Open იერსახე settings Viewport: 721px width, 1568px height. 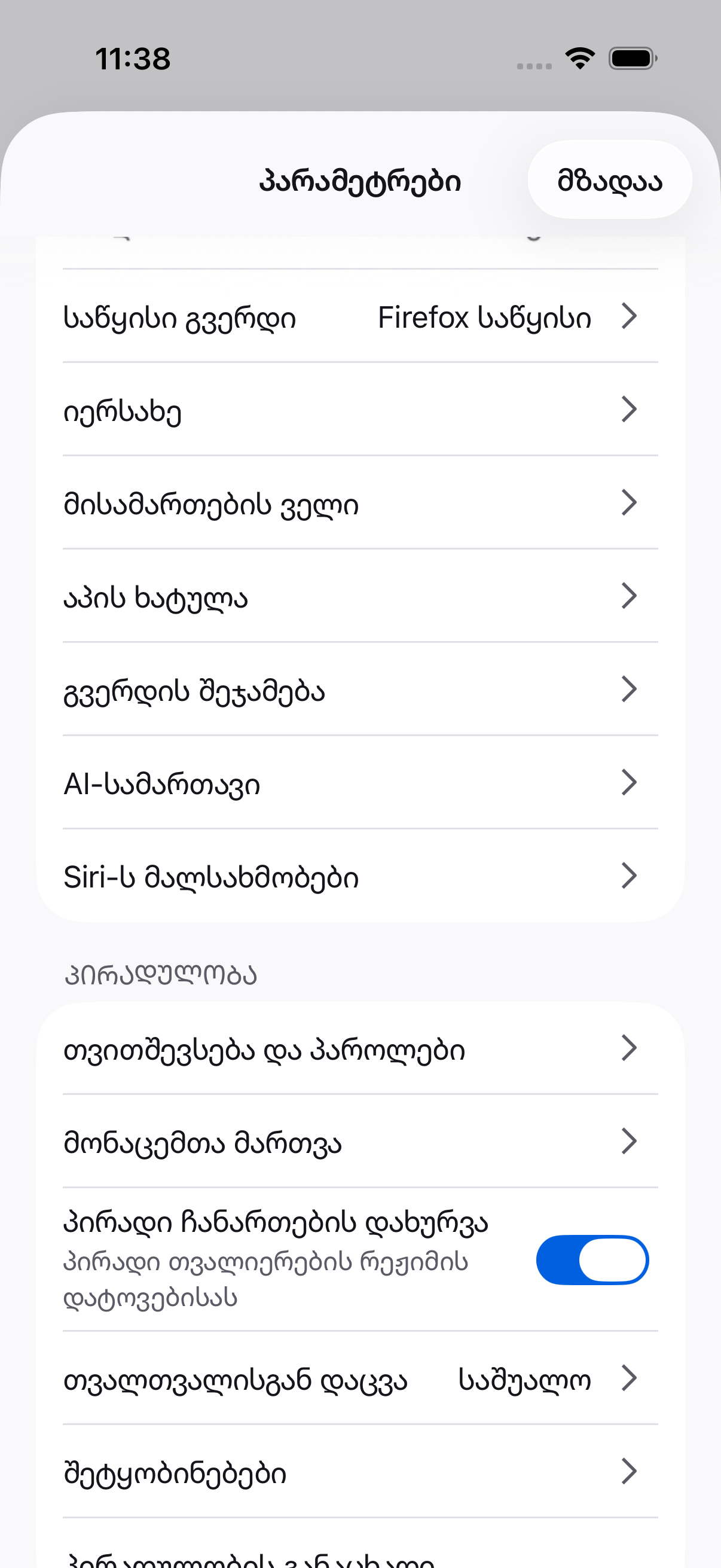pyautogui.click(x=360, y=410)
